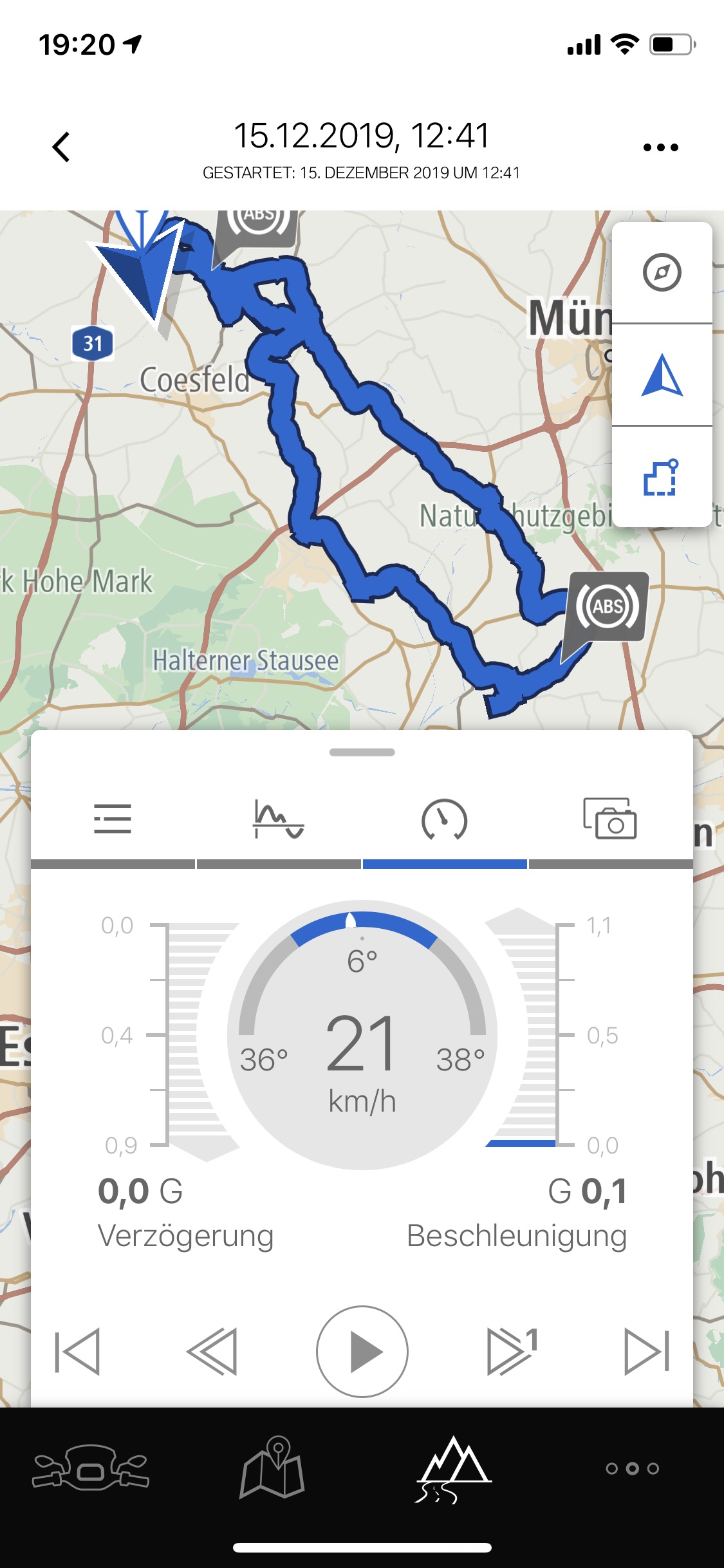Switch to the list details tab
The width and height of the screenshot is (724, 1568).
click(113, 819)
